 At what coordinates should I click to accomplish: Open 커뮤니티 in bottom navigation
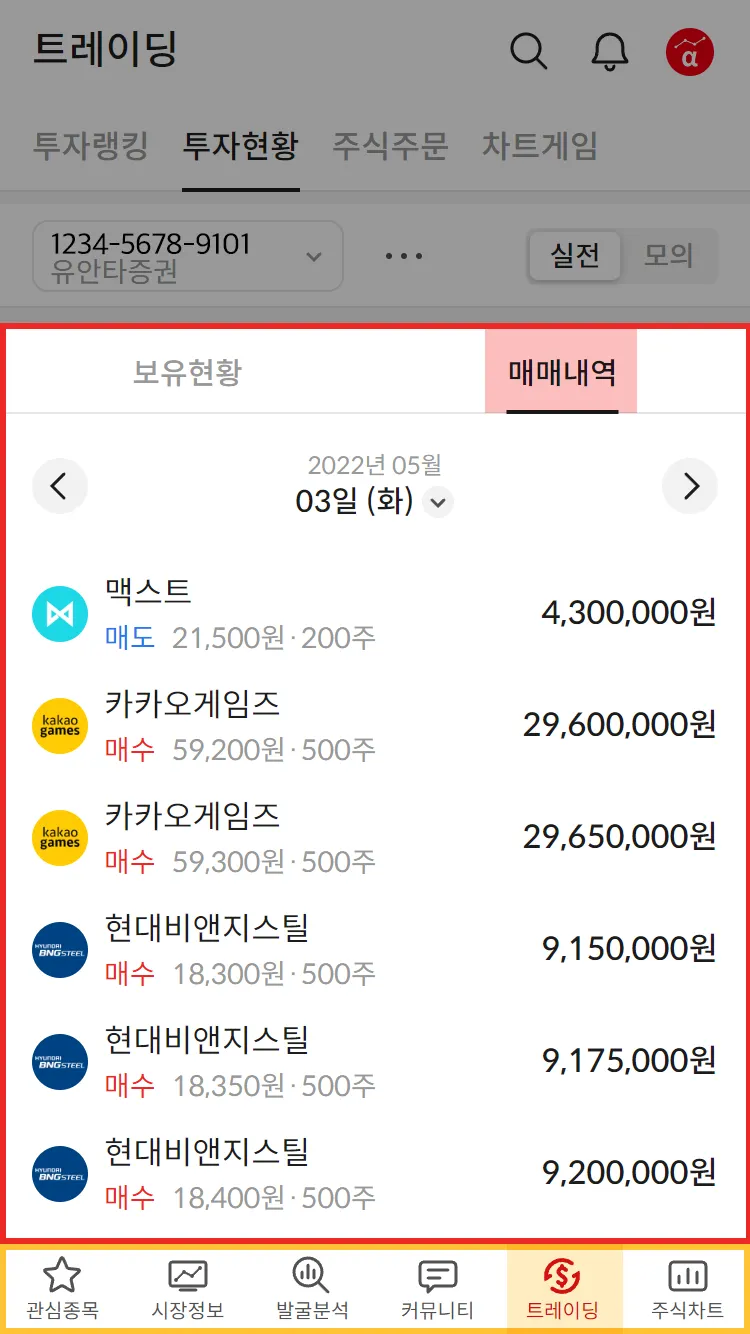(x=437, y=1290)
